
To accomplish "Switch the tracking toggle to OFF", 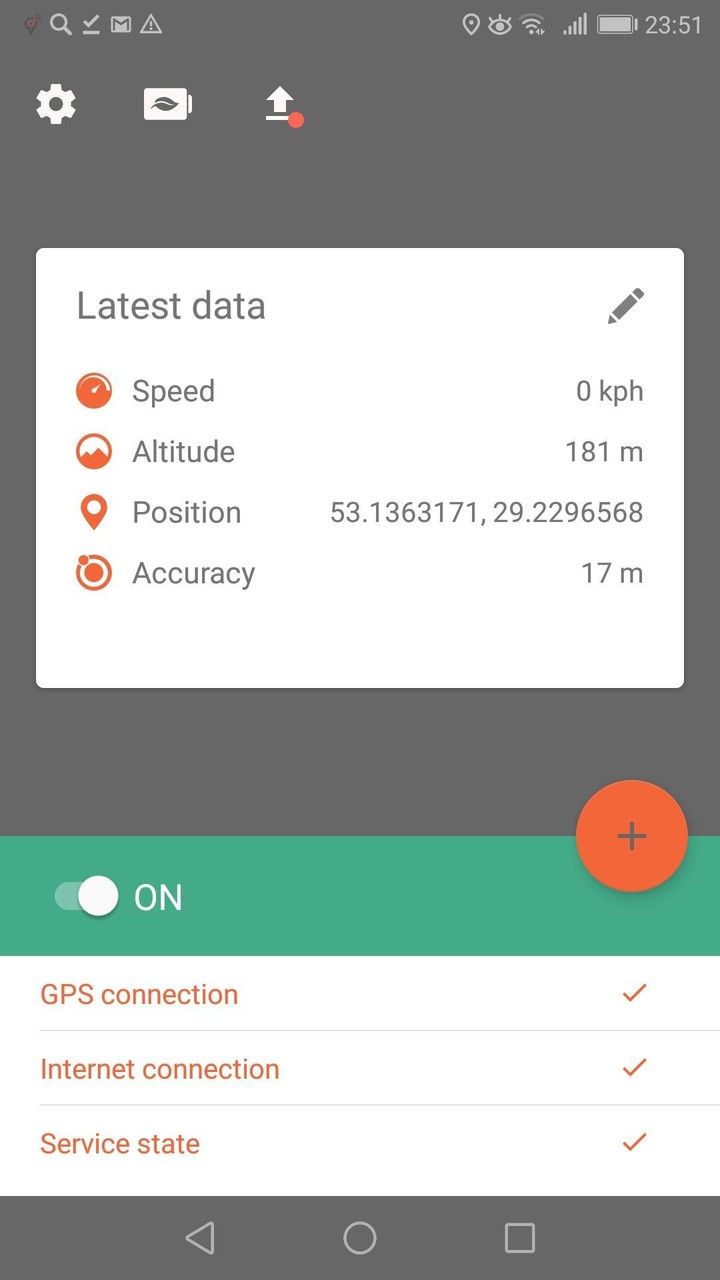I will coord(84,896).
